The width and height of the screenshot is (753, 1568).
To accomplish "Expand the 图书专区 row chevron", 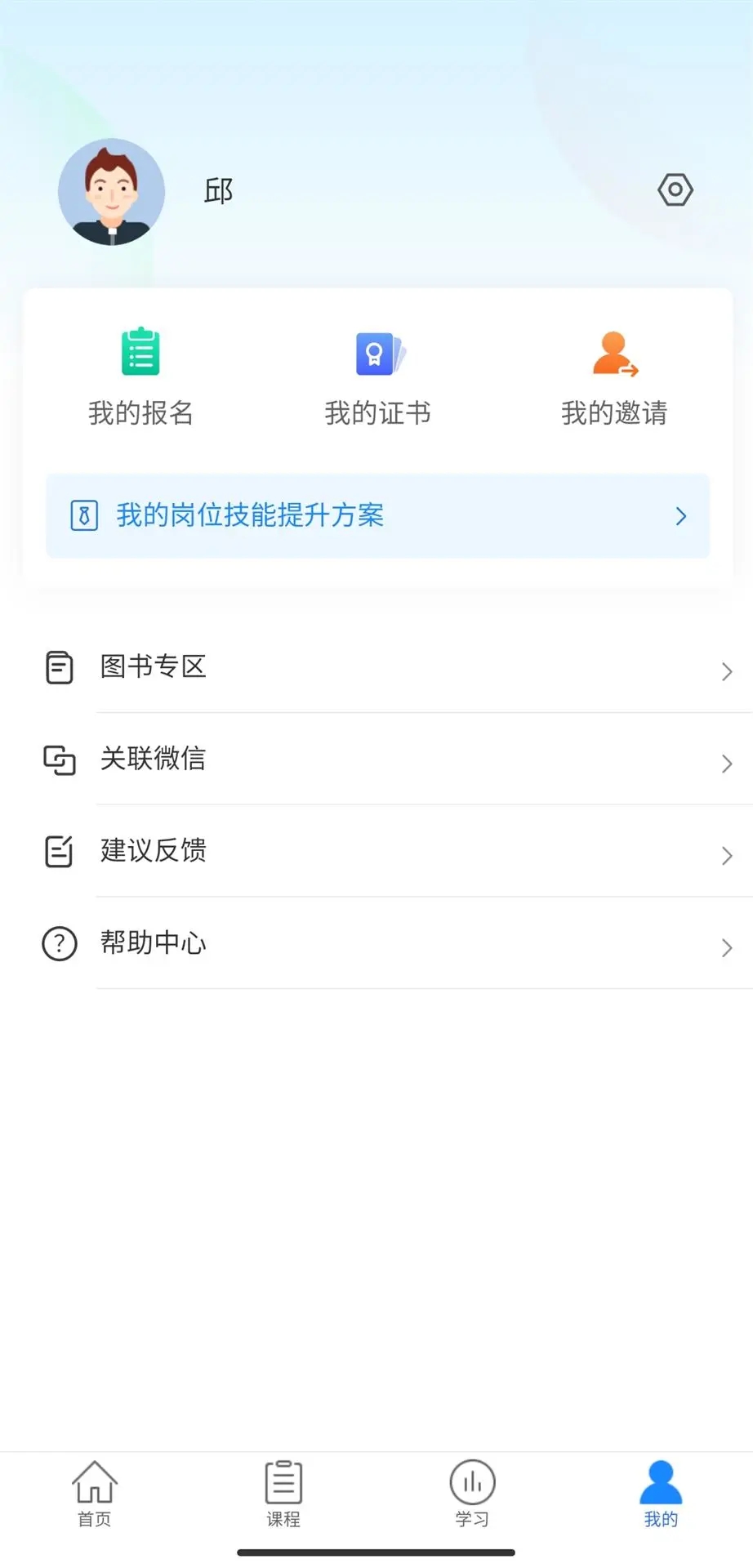I will [x=726, y=671].
